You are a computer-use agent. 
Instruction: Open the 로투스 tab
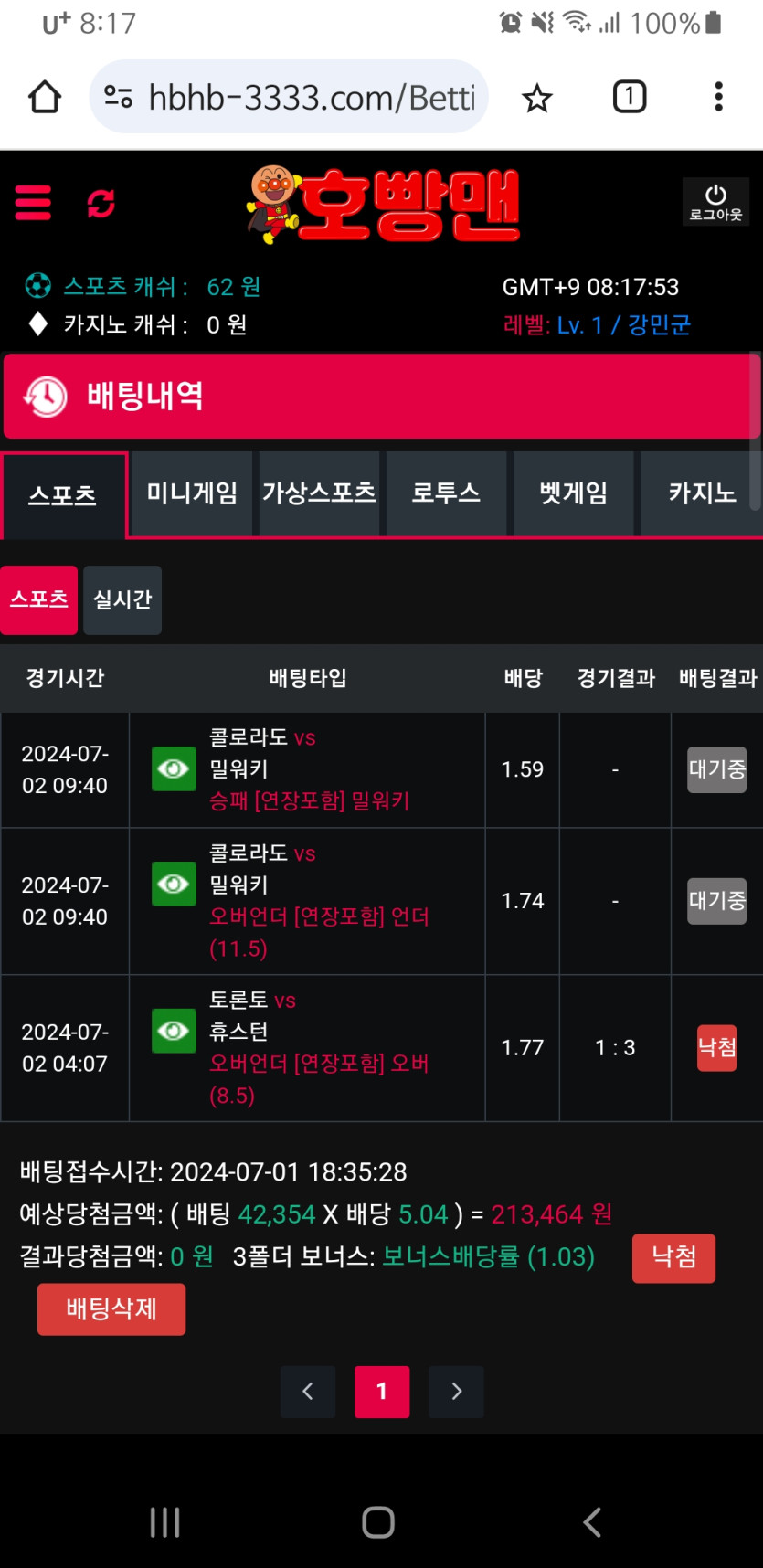[446, 493]
